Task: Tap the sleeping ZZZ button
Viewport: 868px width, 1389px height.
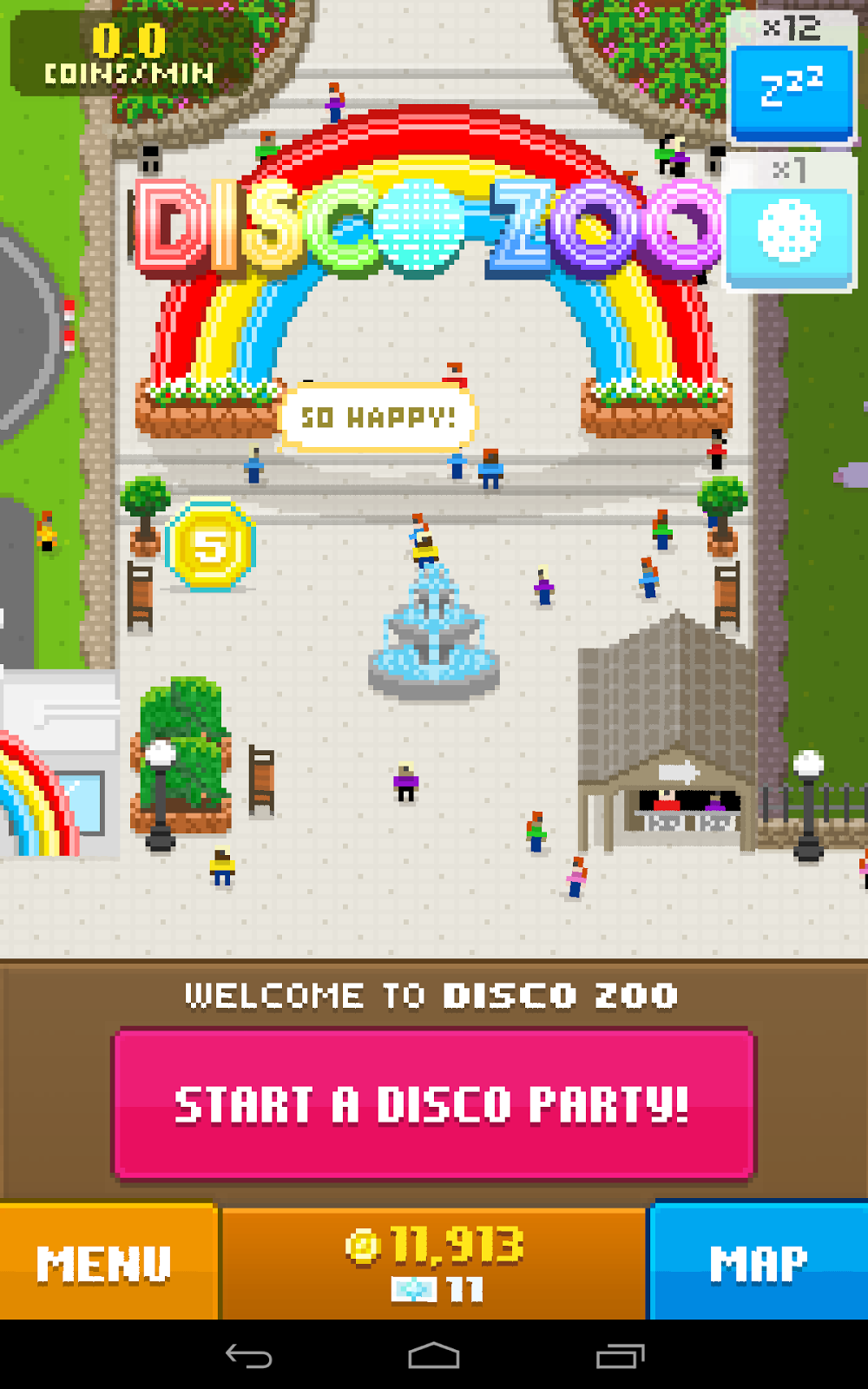Action: pyautogui.click(x=791, y=91)
